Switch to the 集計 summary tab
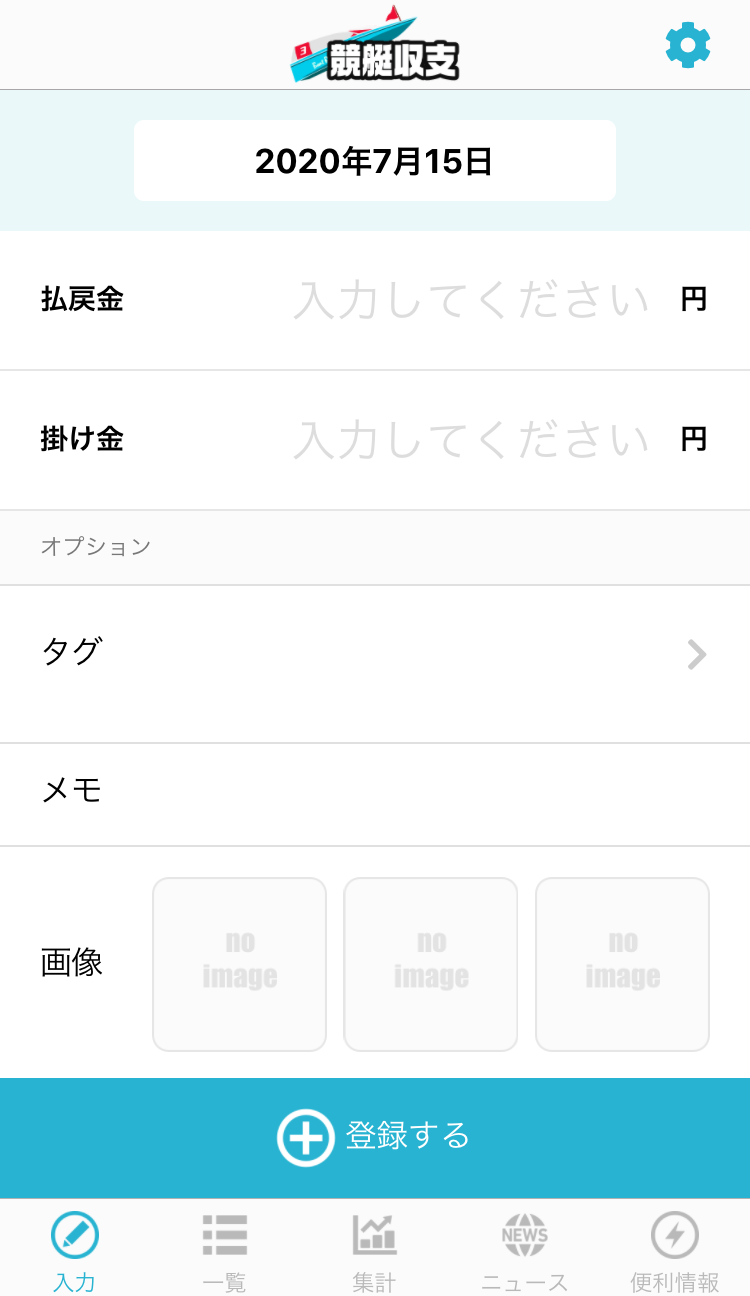The width and height of the screenshot is (750, 1296). tap(375, 1252)
